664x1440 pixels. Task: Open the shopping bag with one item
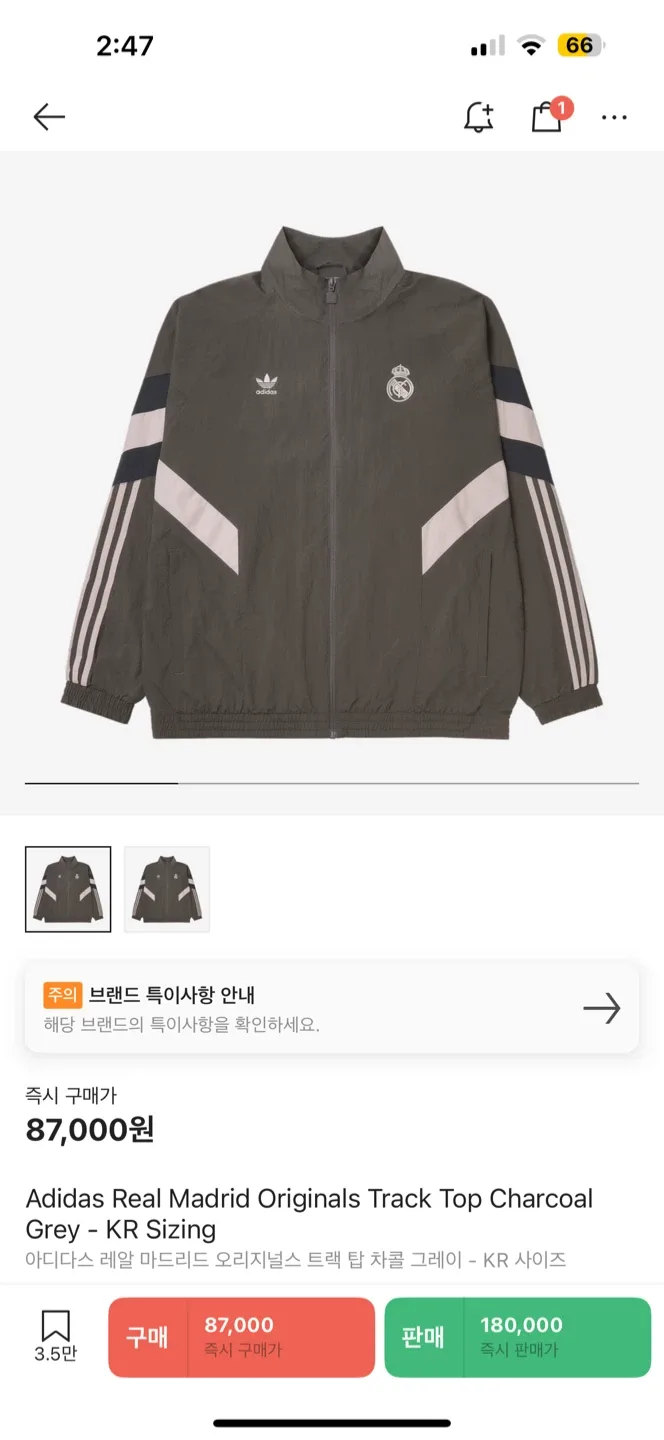(547, 116)
